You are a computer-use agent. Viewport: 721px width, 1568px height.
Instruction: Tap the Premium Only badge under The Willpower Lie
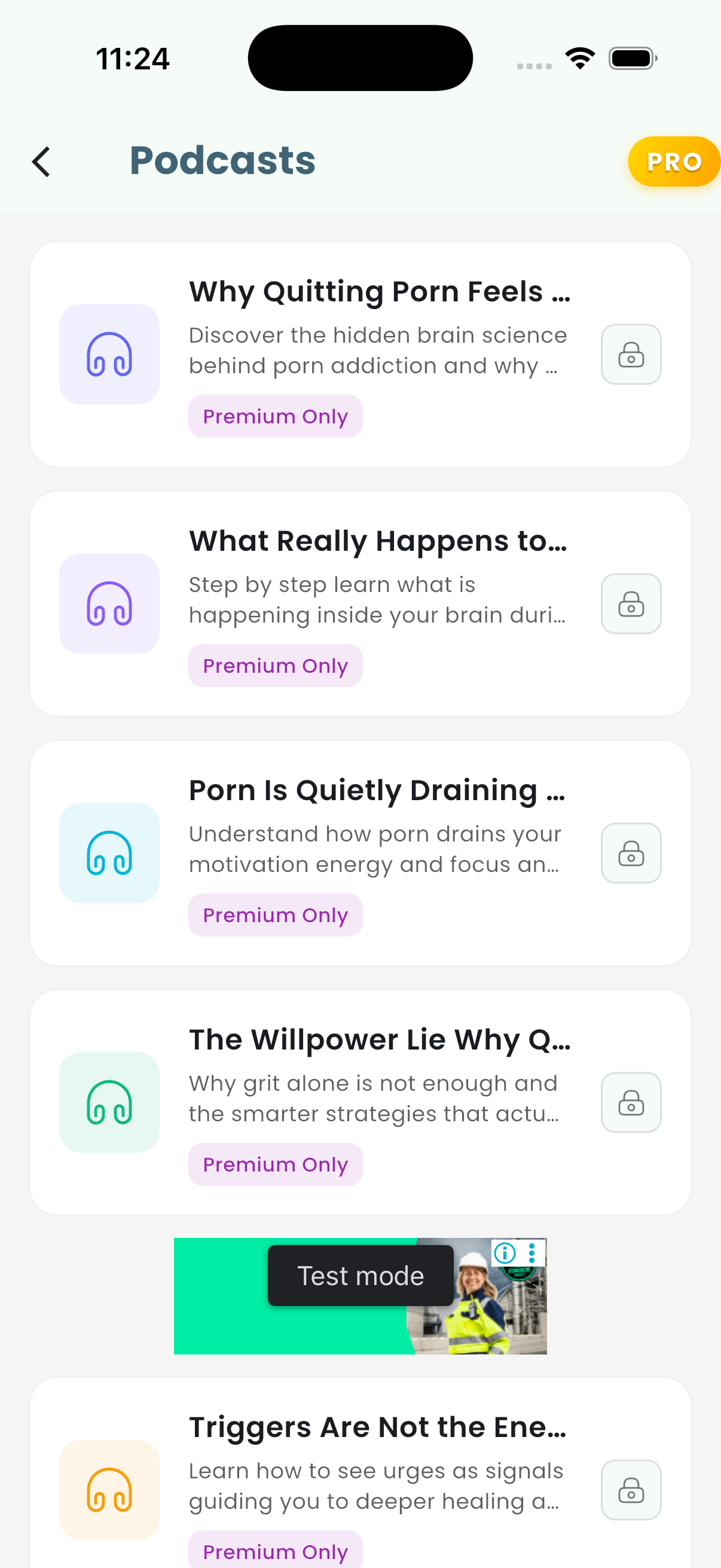(275, 1164)
